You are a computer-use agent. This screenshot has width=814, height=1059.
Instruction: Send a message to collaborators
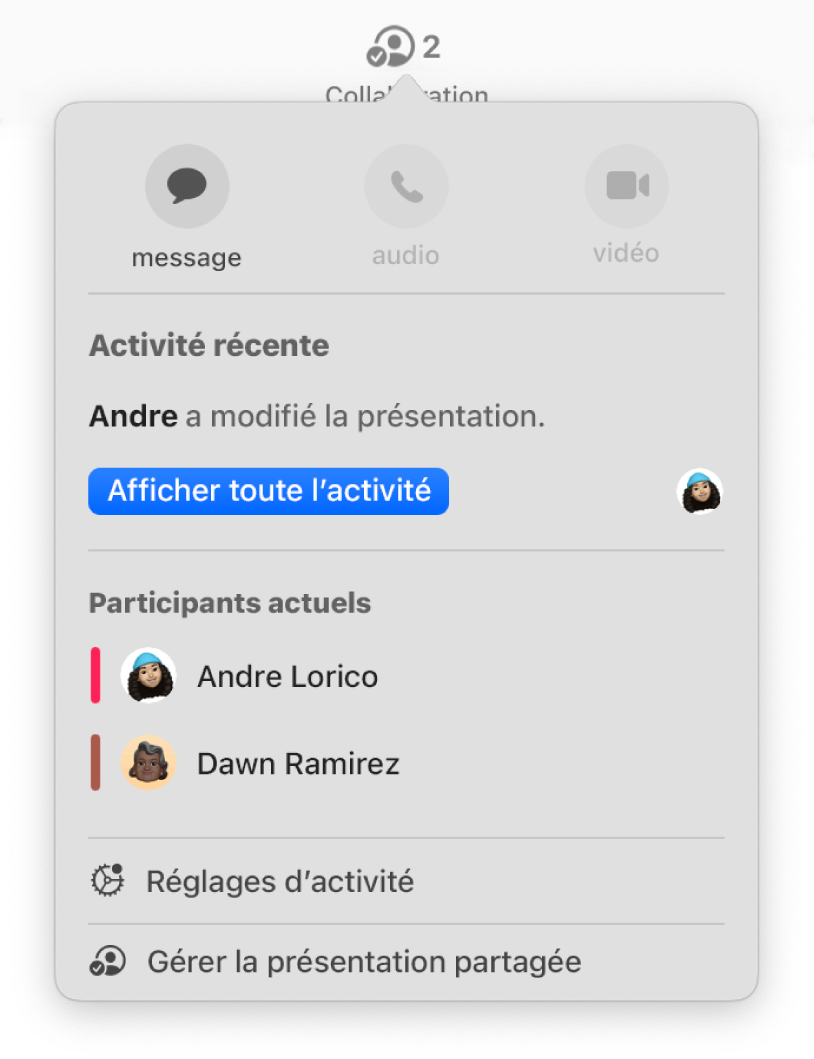pyautogui.click(x=187, y=186)
